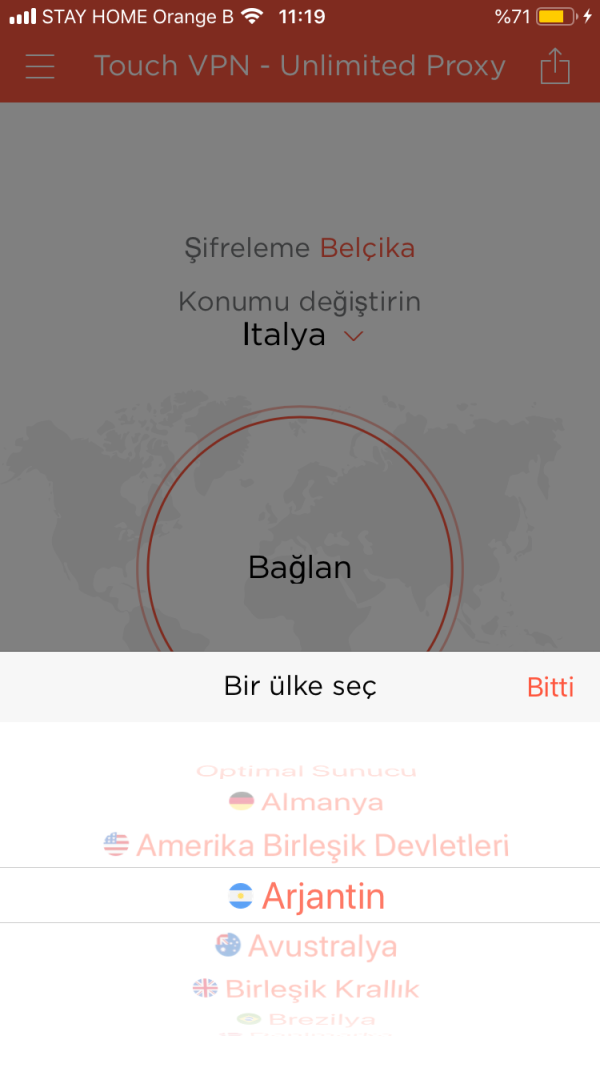Choose Amerika Birleşik Devletleri from the list
Screen dimensions: 600x1068
pos(306,846)
